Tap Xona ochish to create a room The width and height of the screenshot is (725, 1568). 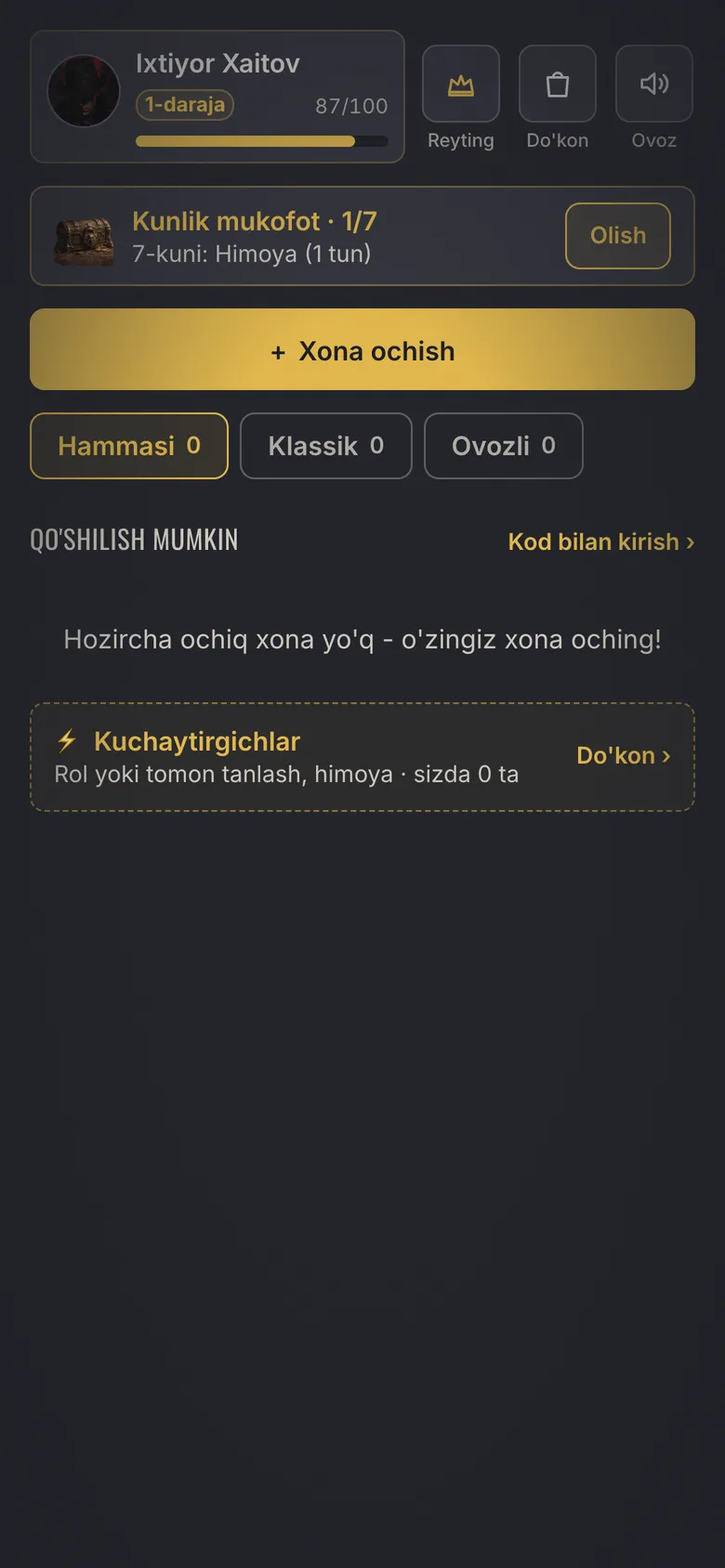pyautogui.click(x=362, y=349)
